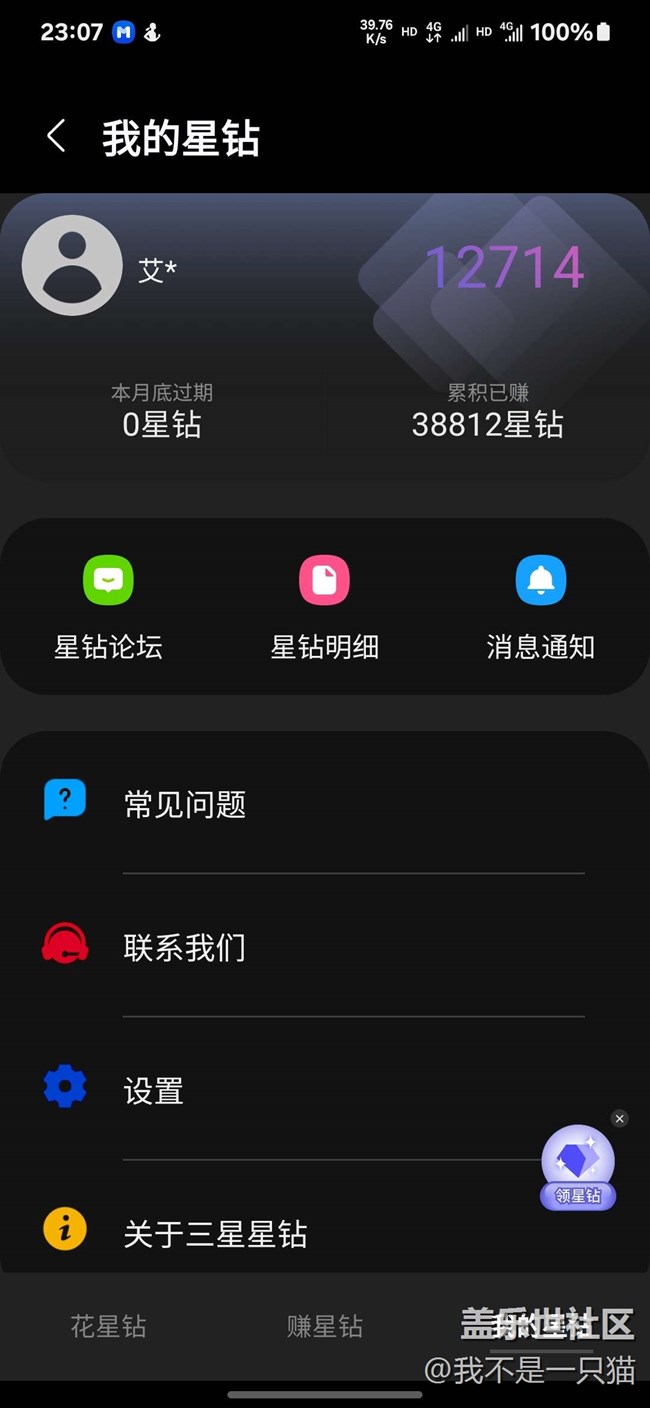Screen dimensions: 650x1408
Task: Open 星钻明细 details
Action: point(324,607)
